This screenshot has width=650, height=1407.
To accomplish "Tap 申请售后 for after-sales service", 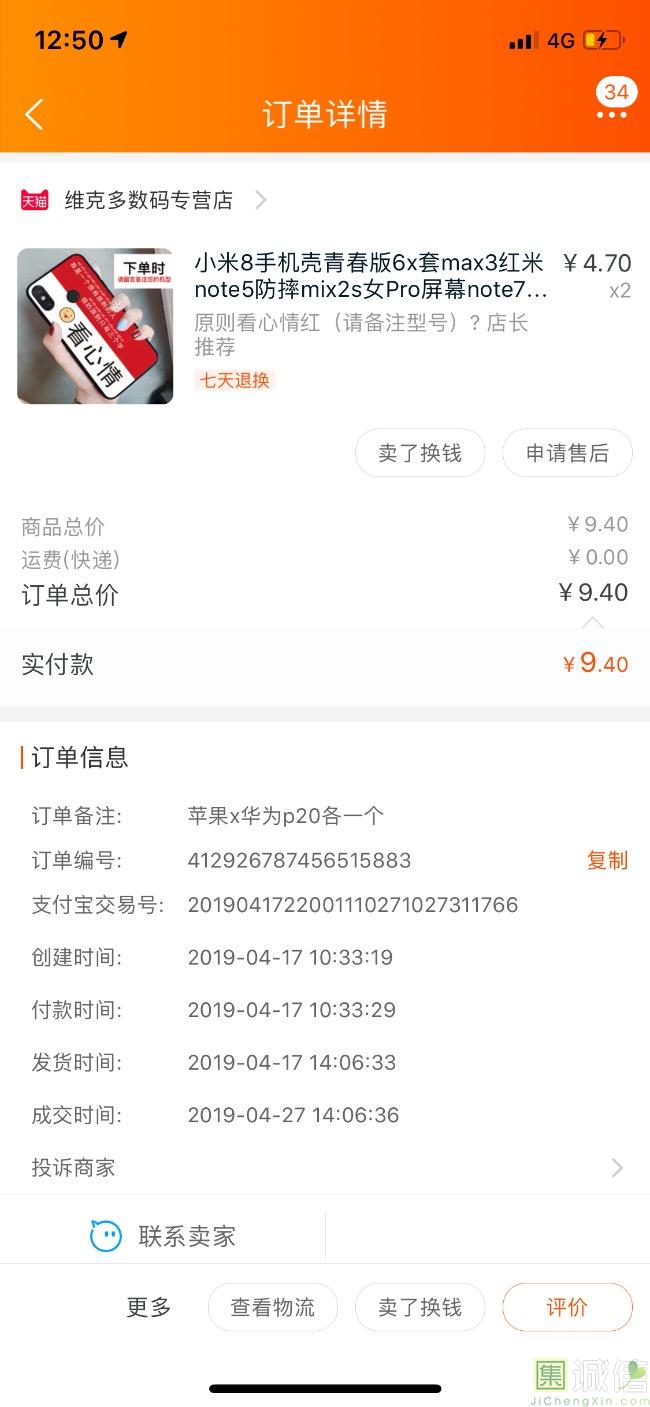I will (567, 453).
